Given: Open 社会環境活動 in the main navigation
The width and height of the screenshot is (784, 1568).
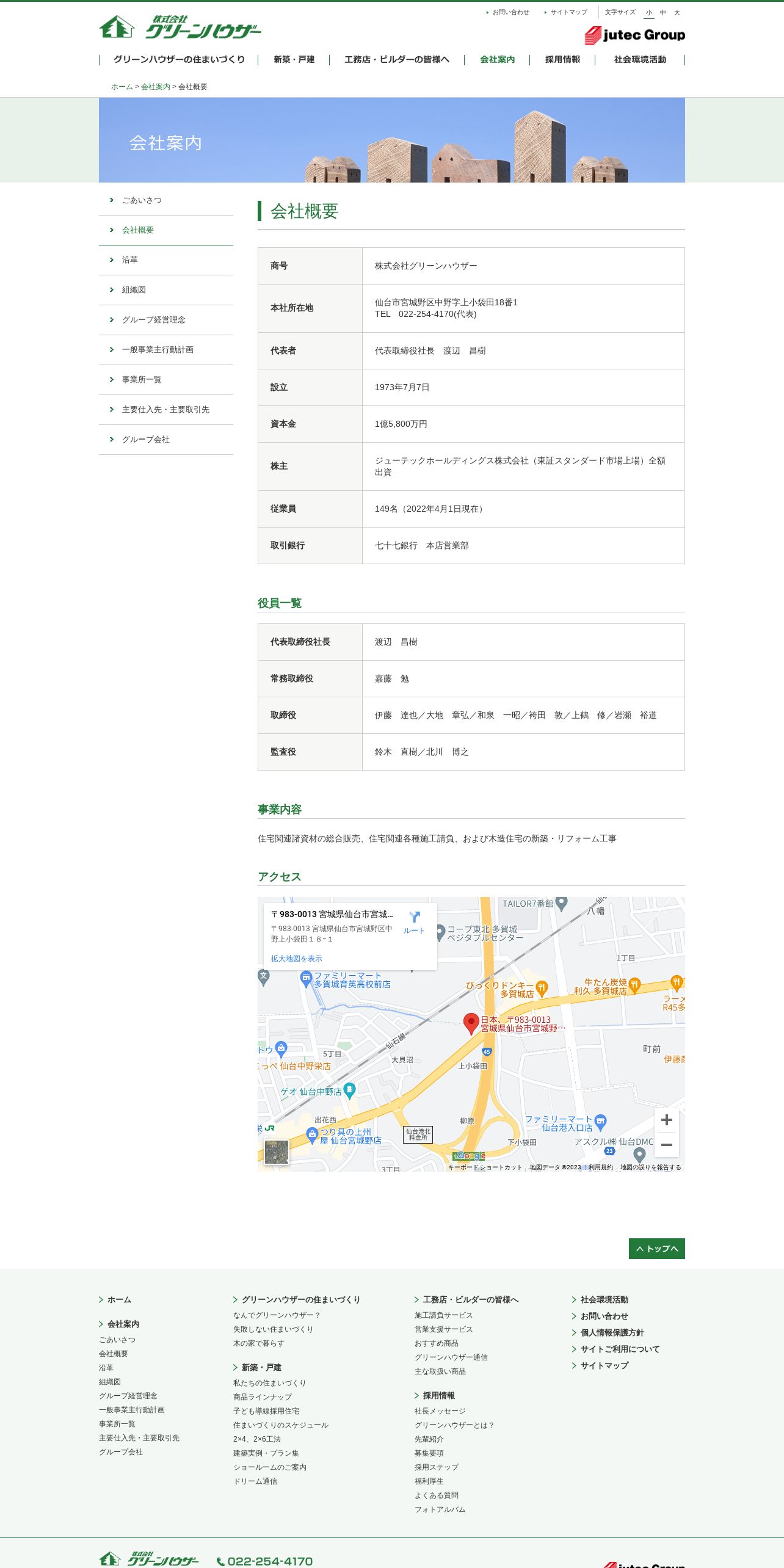Looking at the screenshot, I should tap(640, 59).
